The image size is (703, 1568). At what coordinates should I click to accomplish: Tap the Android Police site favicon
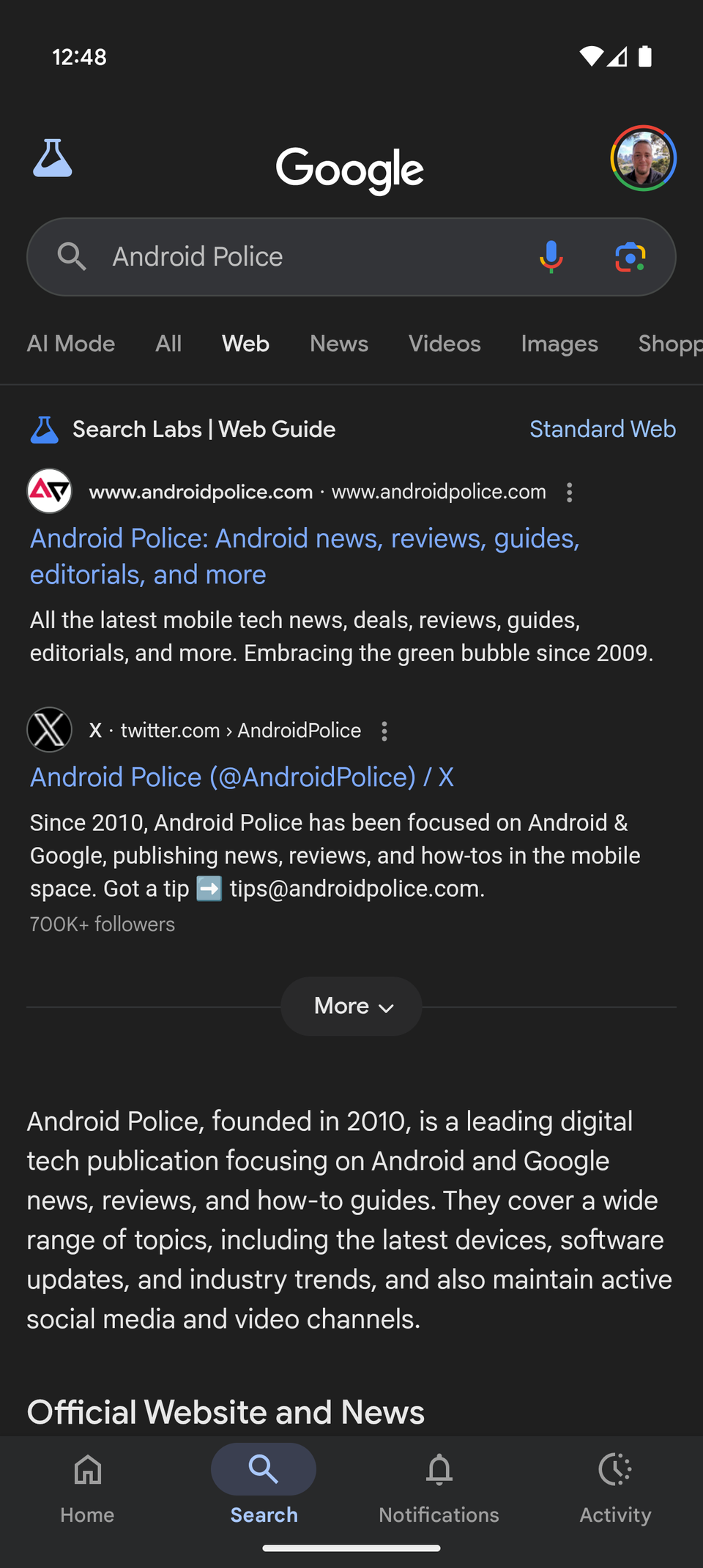49,491
